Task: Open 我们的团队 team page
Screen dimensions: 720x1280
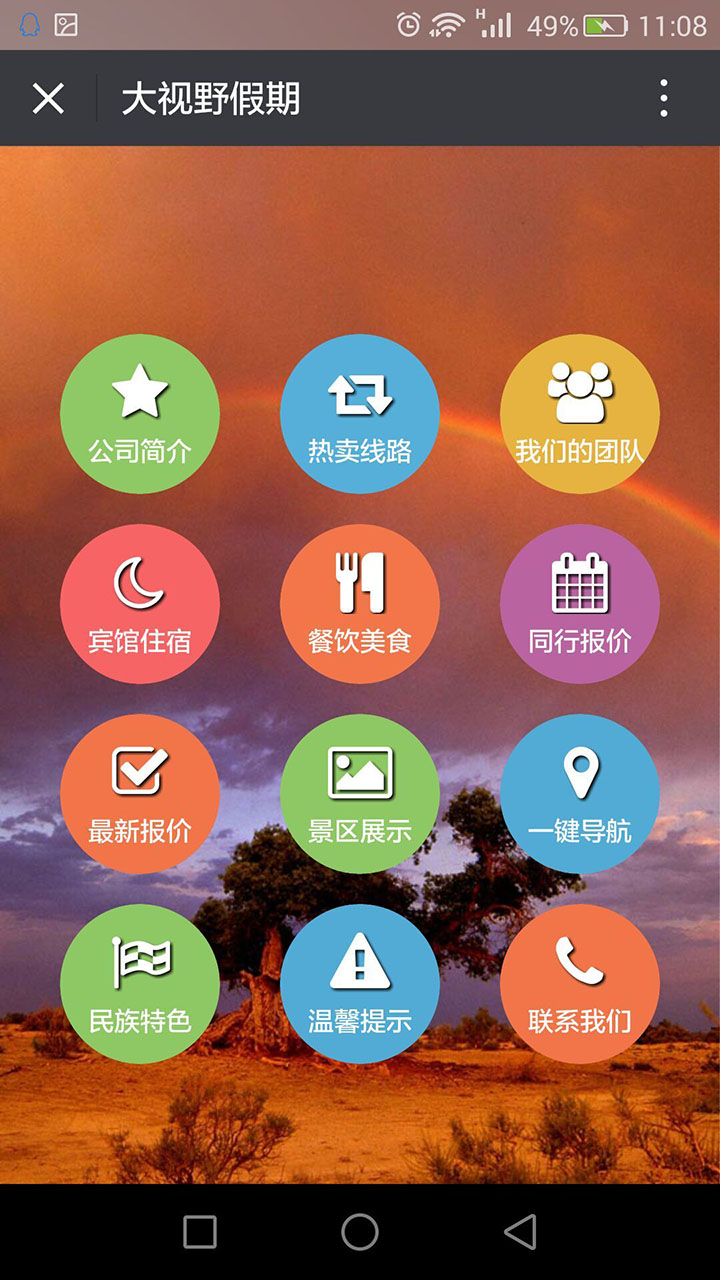Action: tap(580, 414)
